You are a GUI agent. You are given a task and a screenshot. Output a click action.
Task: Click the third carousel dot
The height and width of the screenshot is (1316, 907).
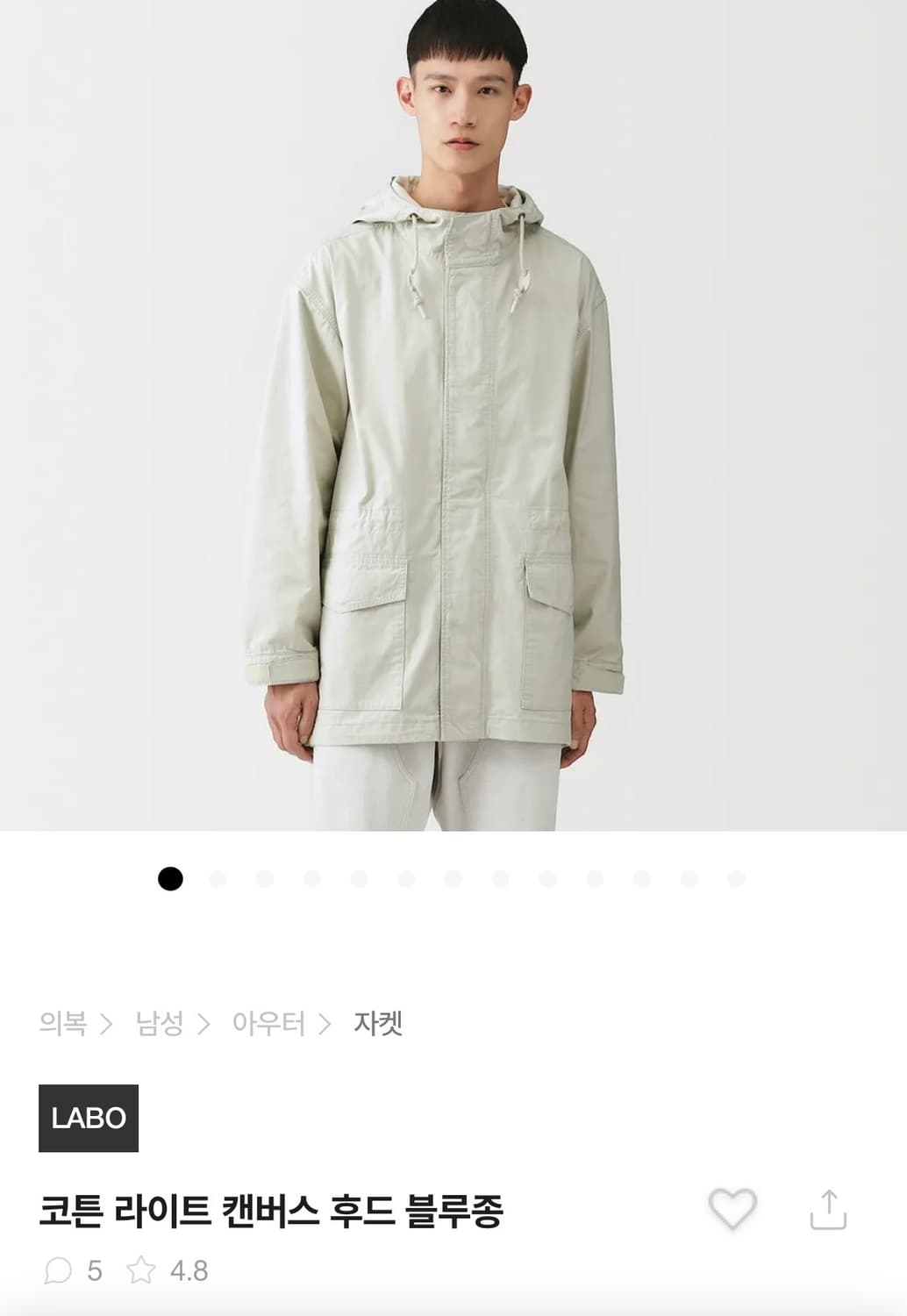(266, 877)
